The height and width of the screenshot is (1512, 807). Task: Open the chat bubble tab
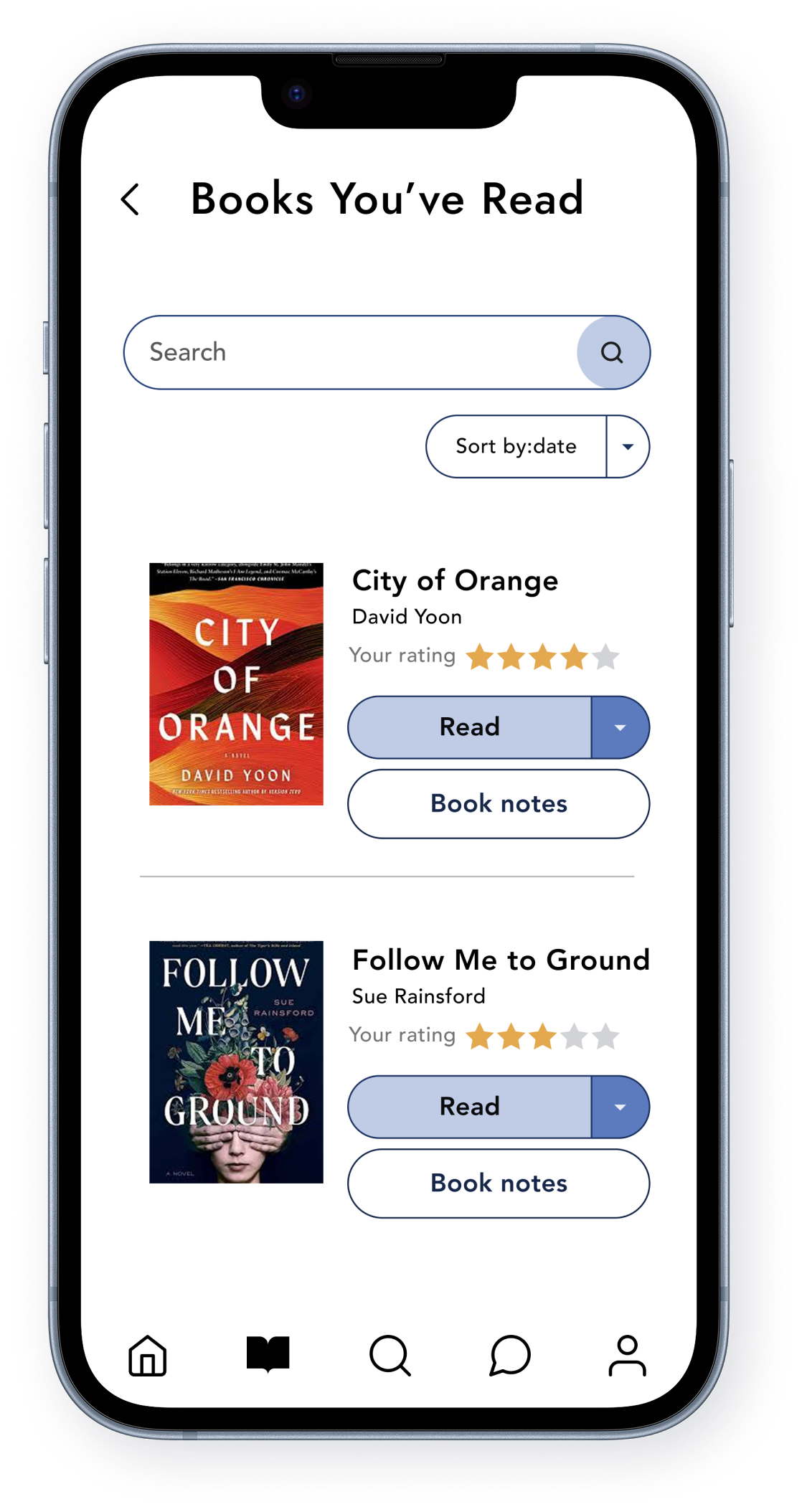pyautogui.click(x=509, y=1355)
